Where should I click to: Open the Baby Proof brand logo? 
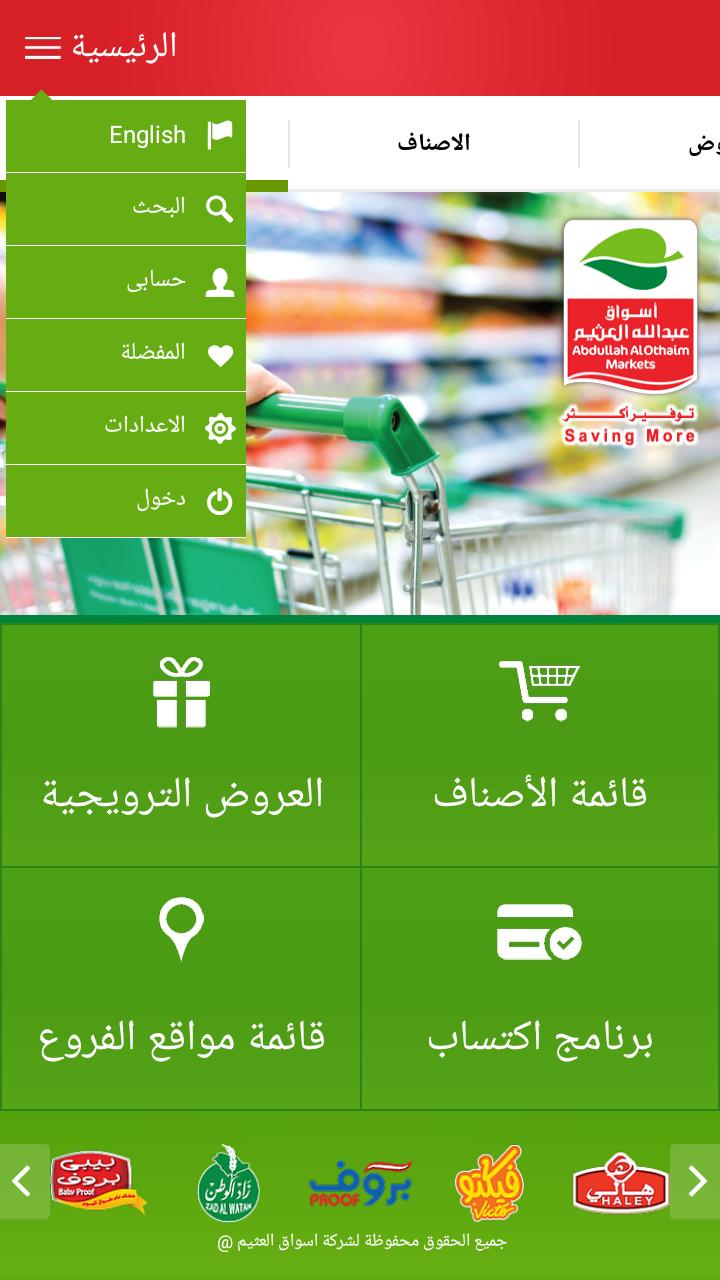tap(96, 1183)
